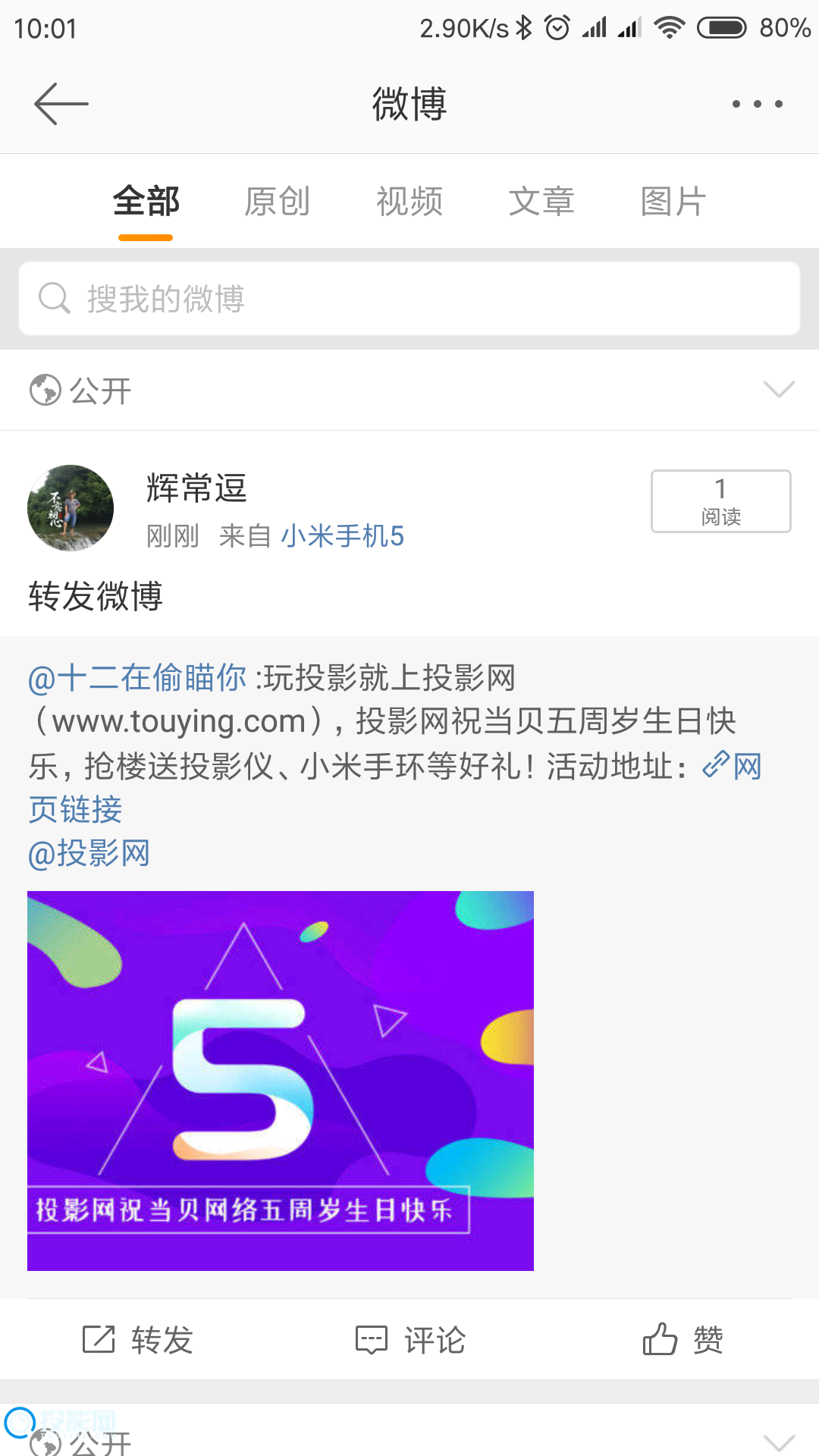
Task: Show the 全部 tab
Action: click(x=146, y=202)
